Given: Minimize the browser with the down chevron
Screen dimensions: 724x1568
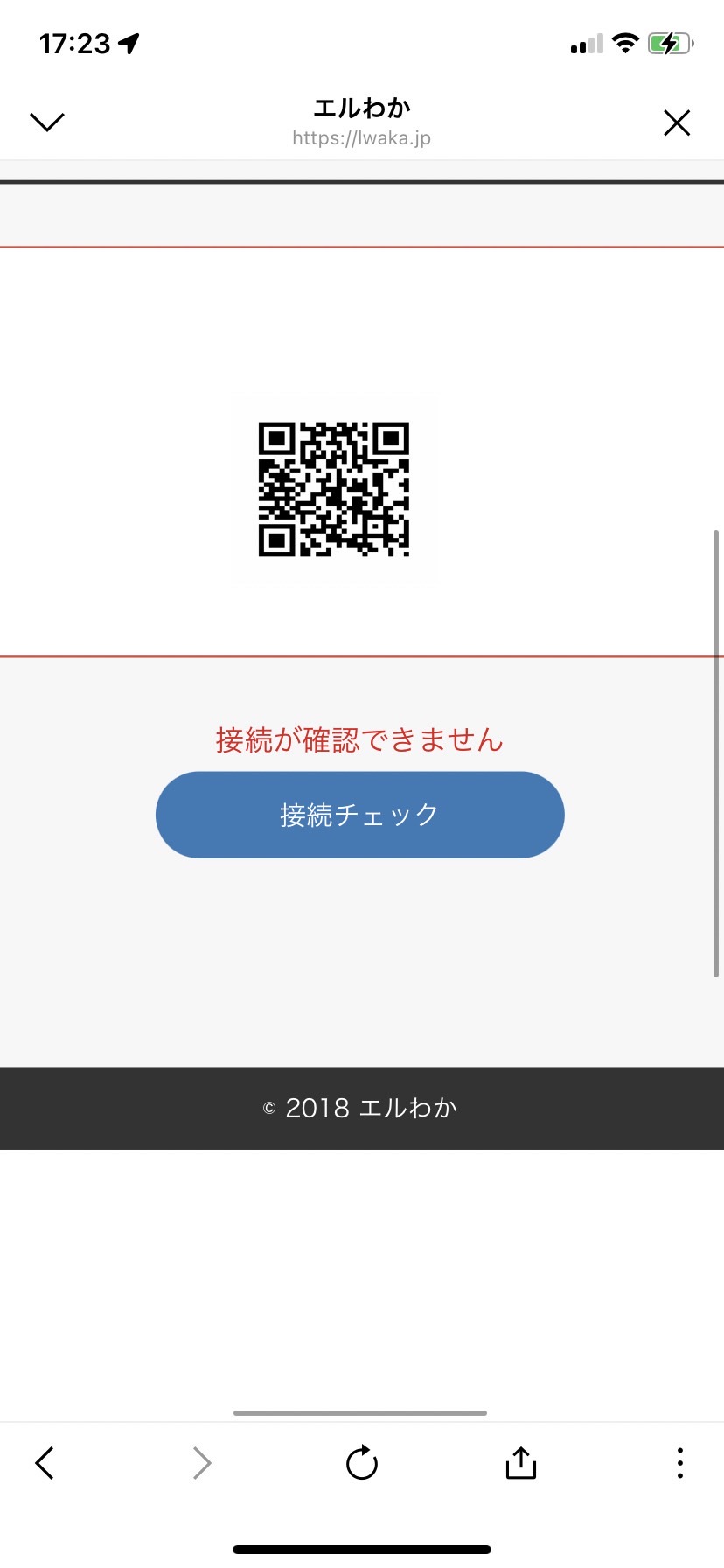Looking at the screenshot, I should [47, 122].
